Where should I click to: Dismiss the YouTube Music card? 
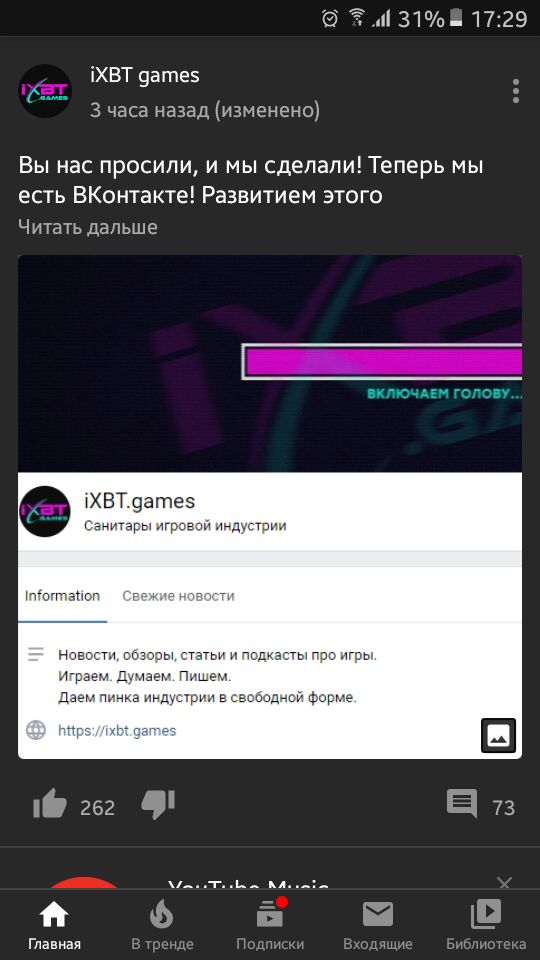coord(504,882)
